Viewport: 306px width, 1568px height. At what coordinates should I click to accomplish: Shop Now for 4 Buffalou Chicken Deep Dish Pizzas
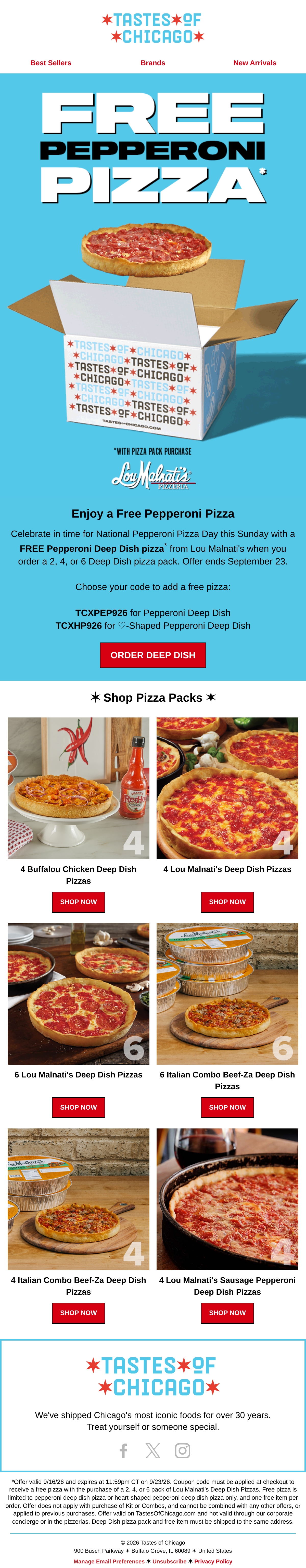(x=79, y=902)
